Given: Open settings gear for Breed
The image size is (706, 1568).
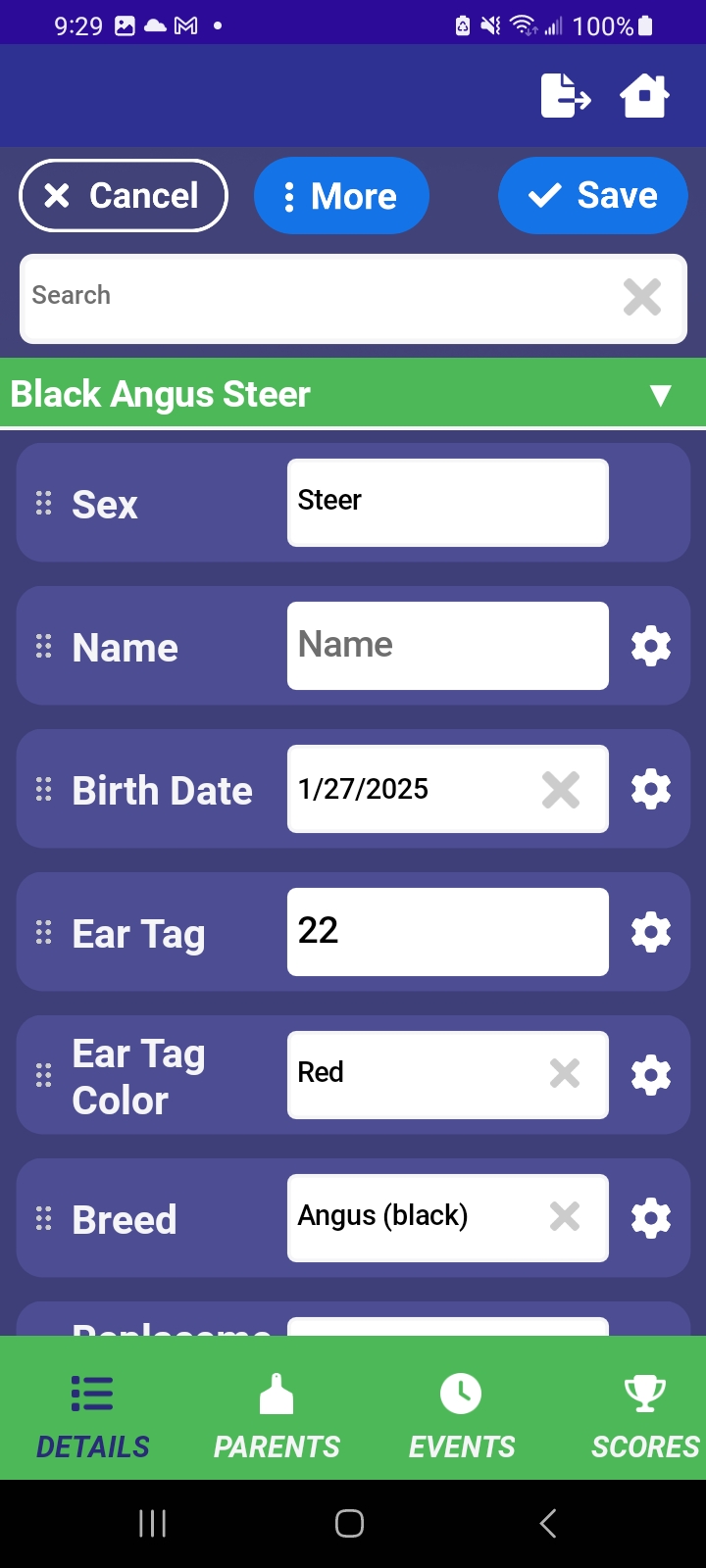Looking at the screenshot, I should click(x=651, y=1218).
